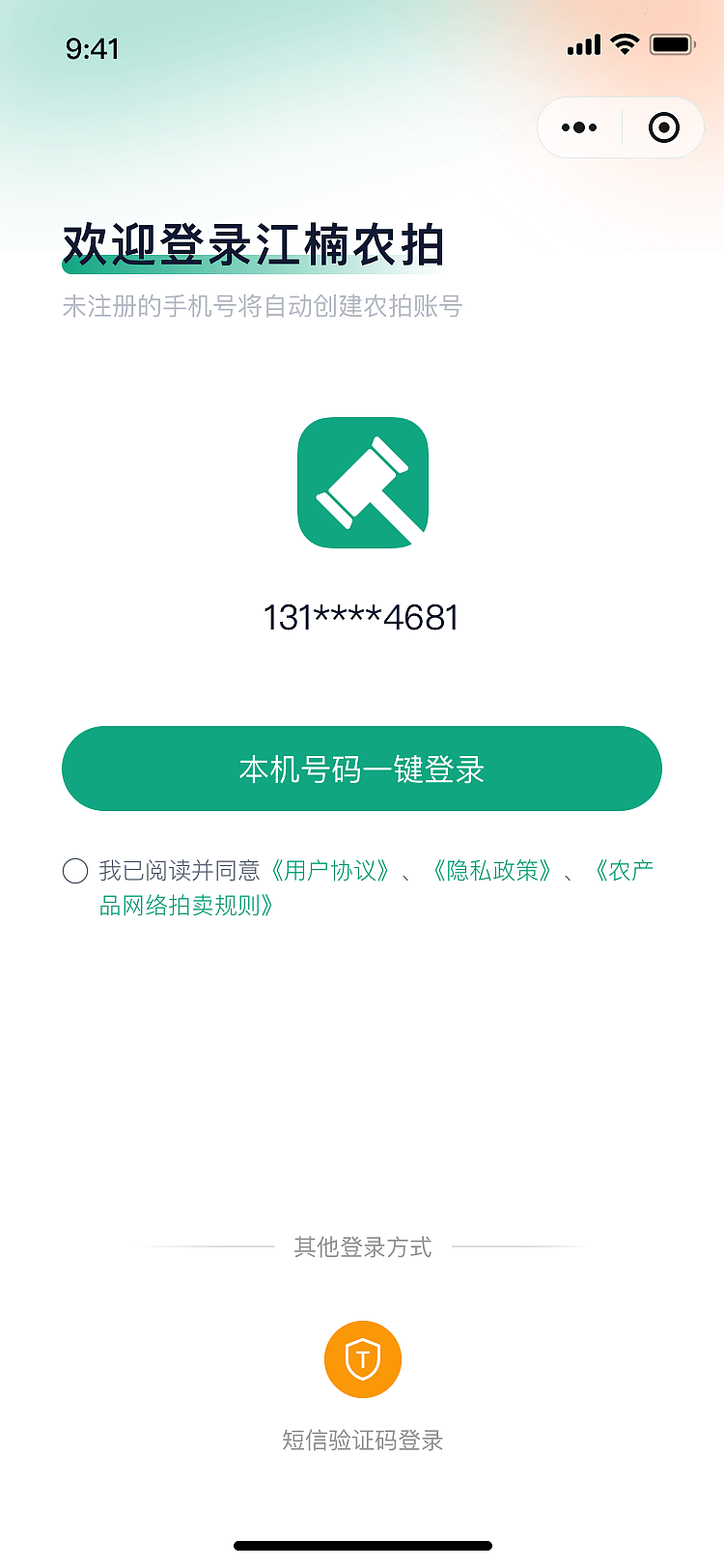The height and width of the screenshot is (1568, 724).
Task: Tap the battery indicator in status bar
Action: tap(673, 43)
